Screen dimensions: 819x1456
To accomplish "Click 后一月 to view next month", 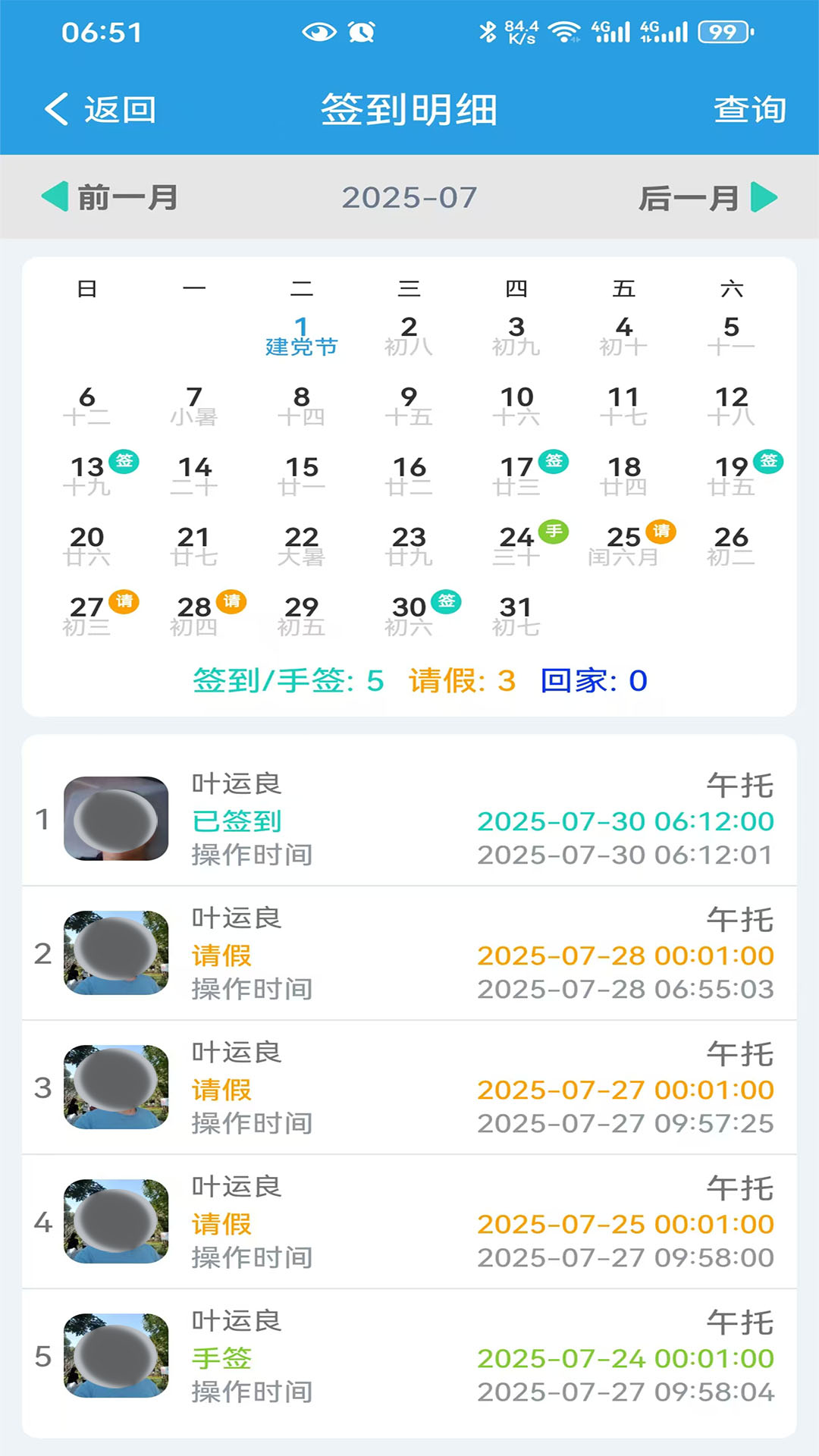I will (x=689, y=197).
